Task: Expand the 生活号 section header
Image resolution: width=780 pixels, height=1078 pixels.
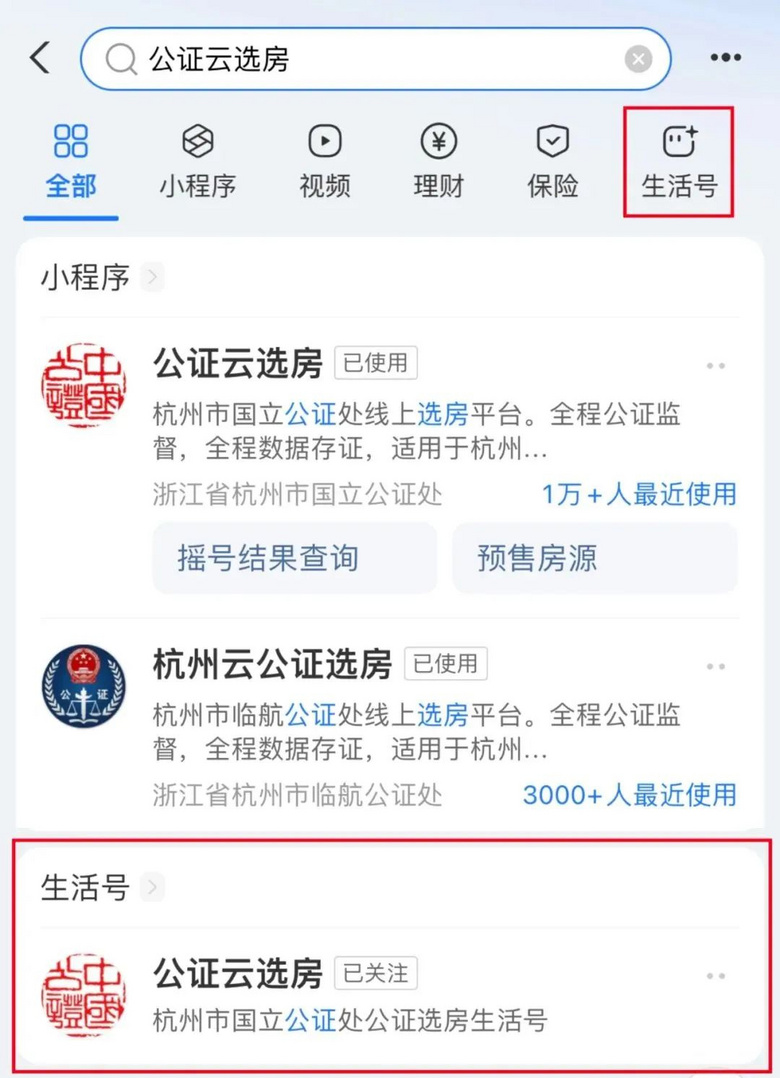Action: [100, 887]
